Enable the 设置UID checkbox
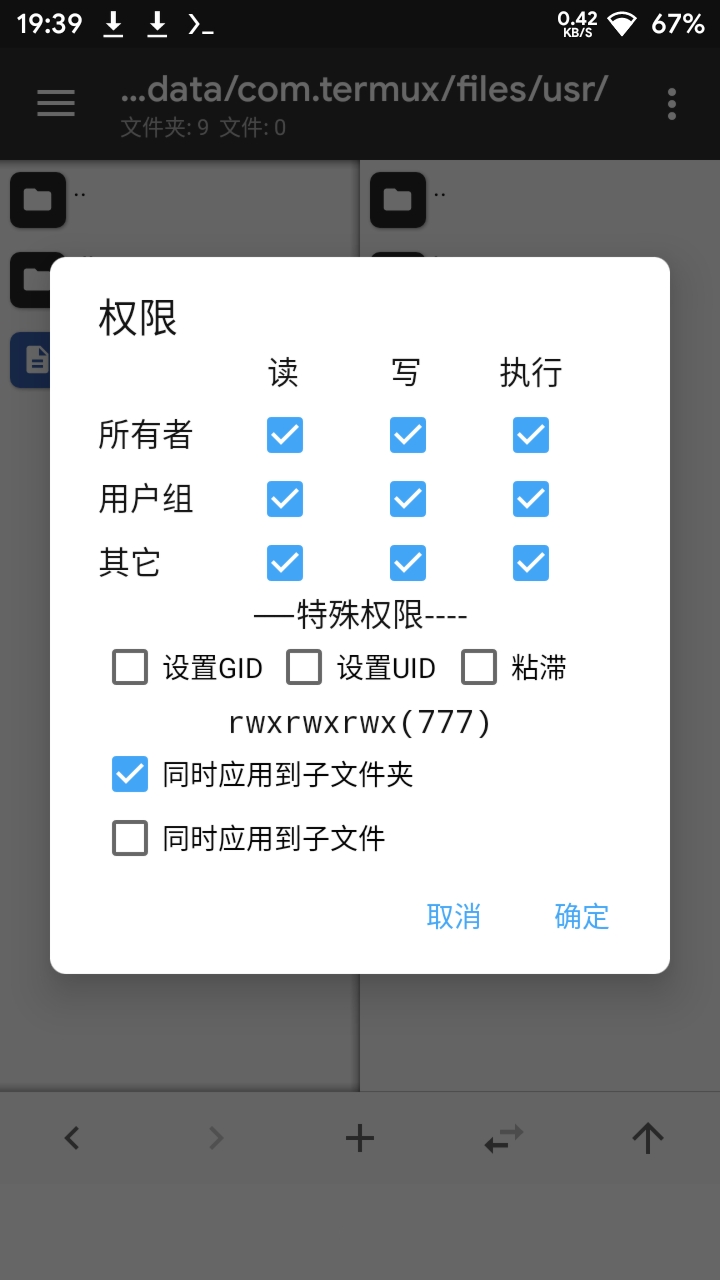Image resolution: width=720 pixels, height=1280 pixels. click(x=304, y=667)
